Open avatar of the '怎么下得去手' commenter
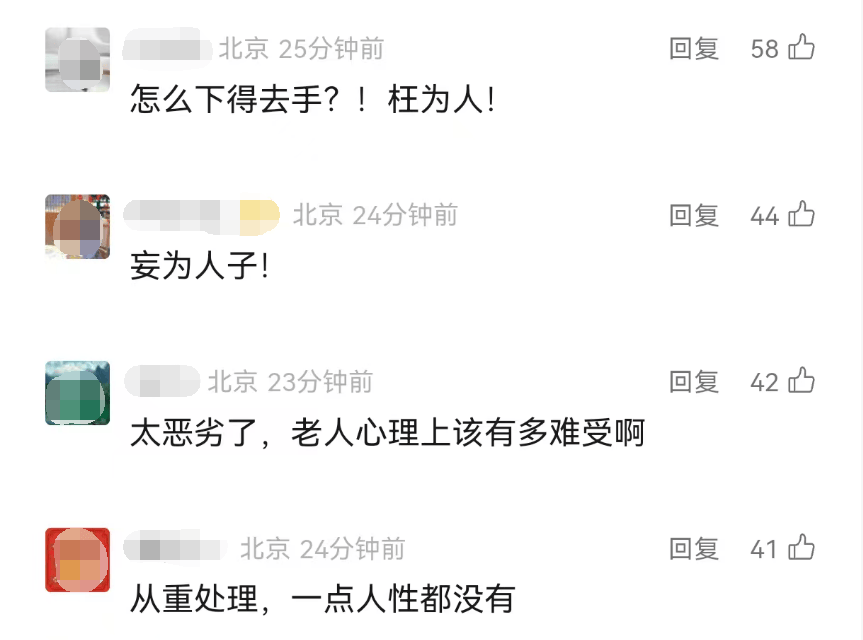 point(77,59)
